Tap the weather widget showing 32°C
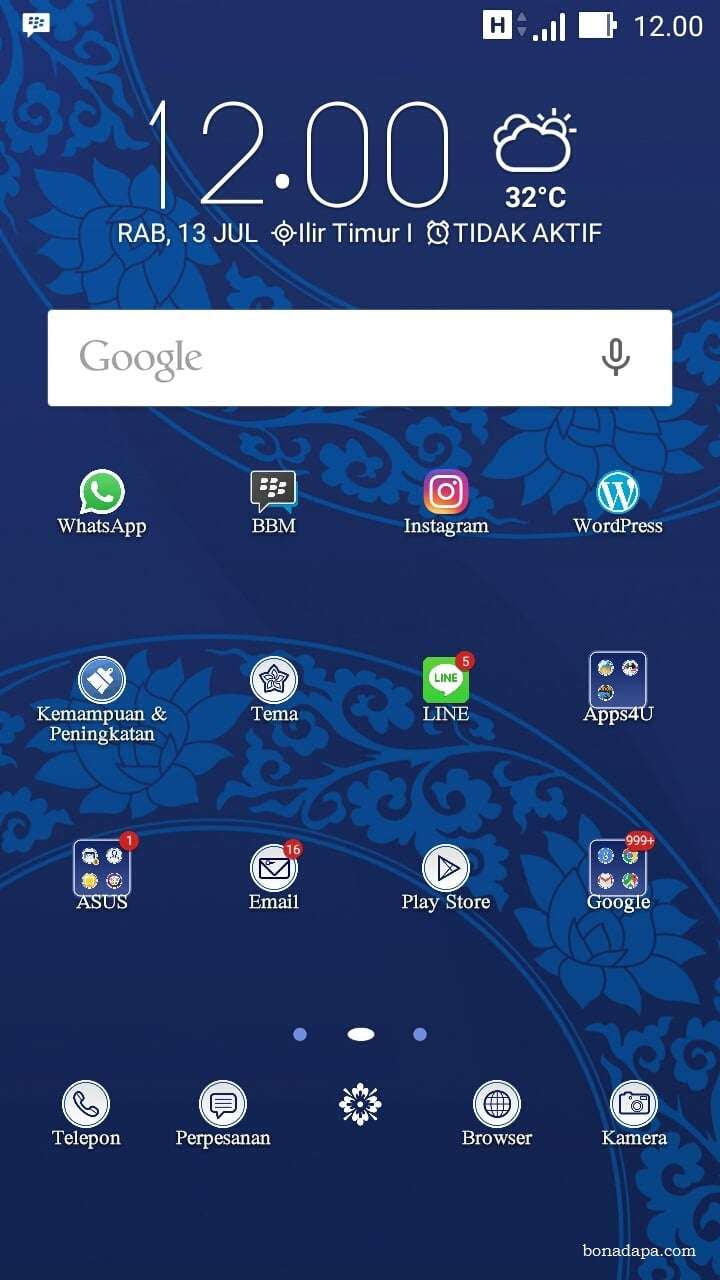720x1280 pixels. pos(535,158)
